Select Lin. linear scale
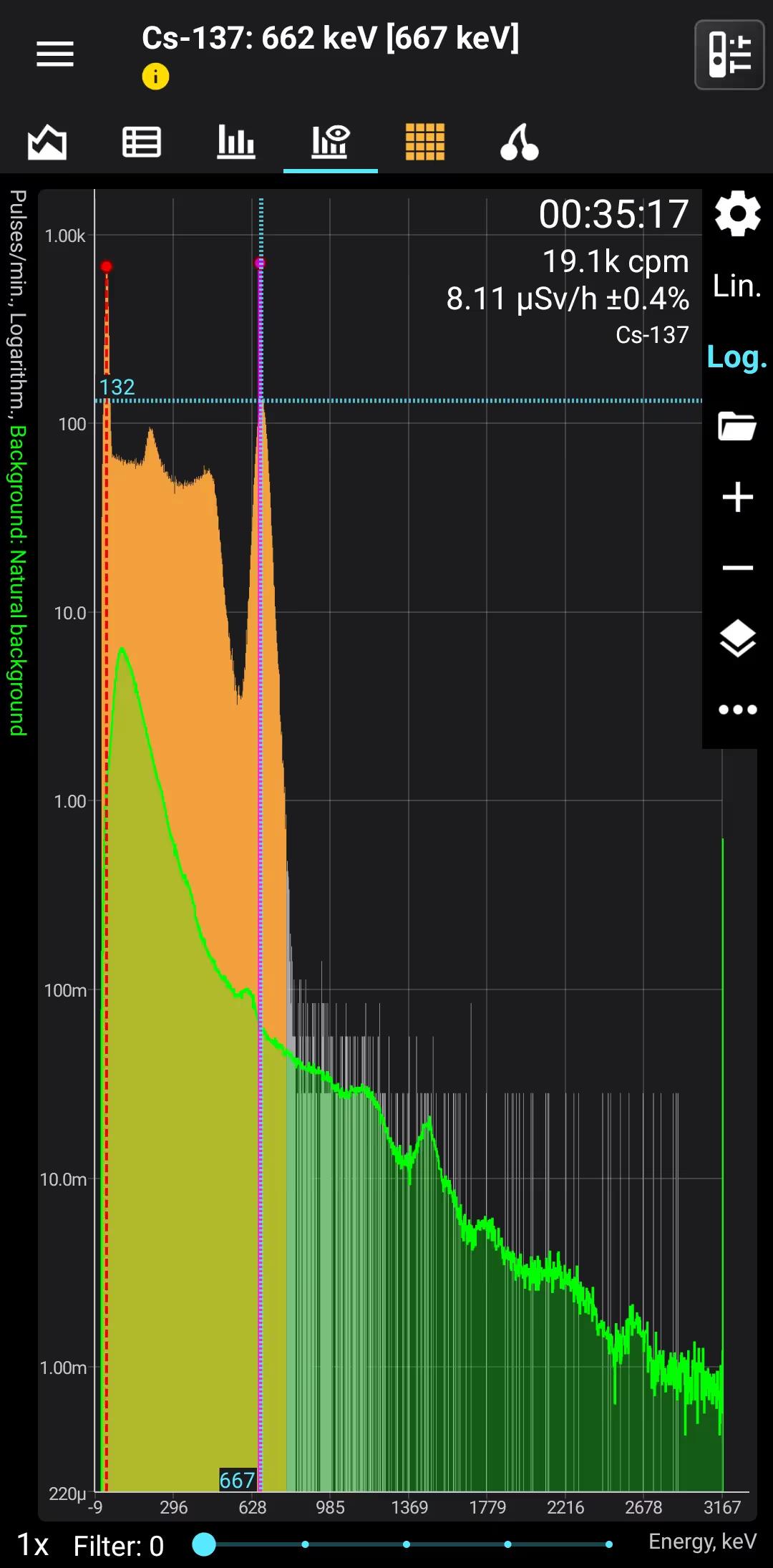Image resolution: width=773 pixels, height=1568 pixels. tap(737, 286)
